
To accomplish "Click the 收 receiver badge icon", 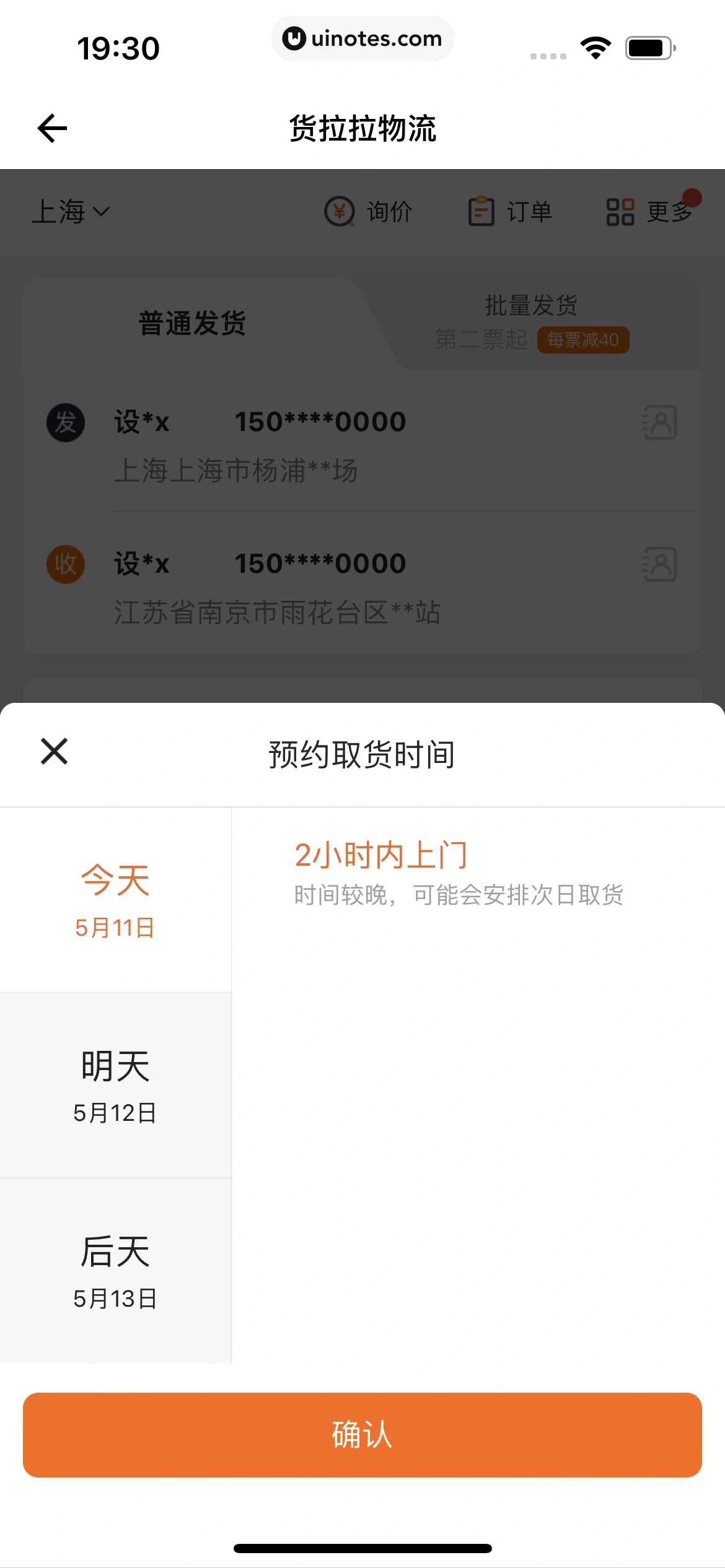I will click(64, 564).
